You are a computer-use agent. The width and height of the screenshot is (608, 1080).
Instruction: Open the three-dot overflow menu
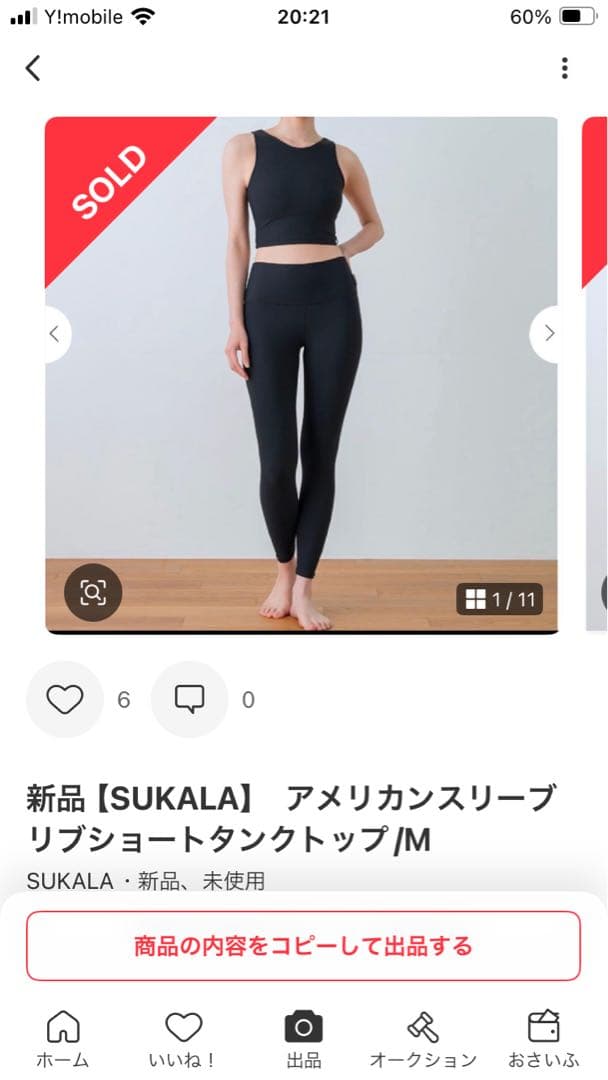pos(565,68)
